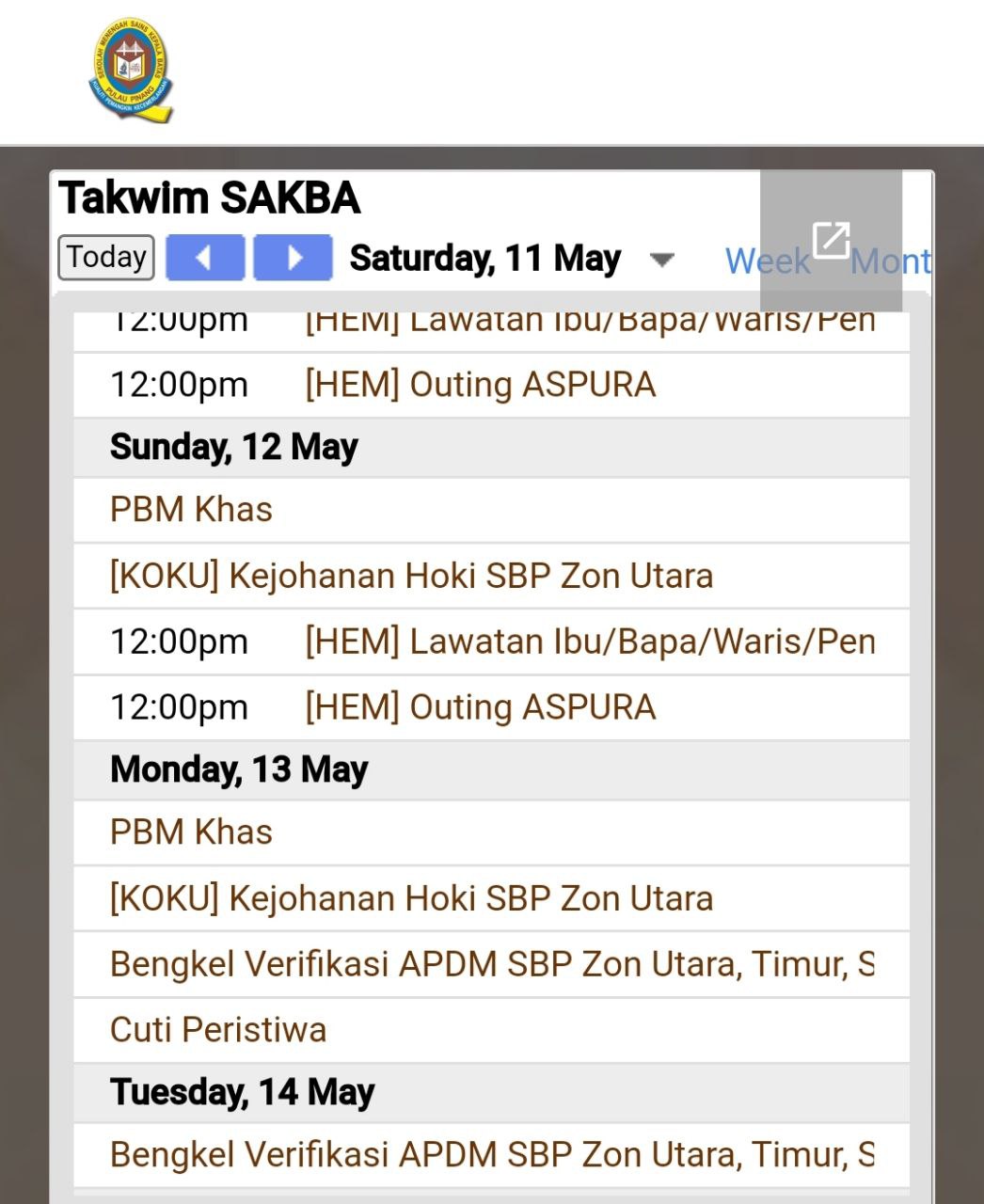Open Sunday 12 May PBM Khas event

191,510
